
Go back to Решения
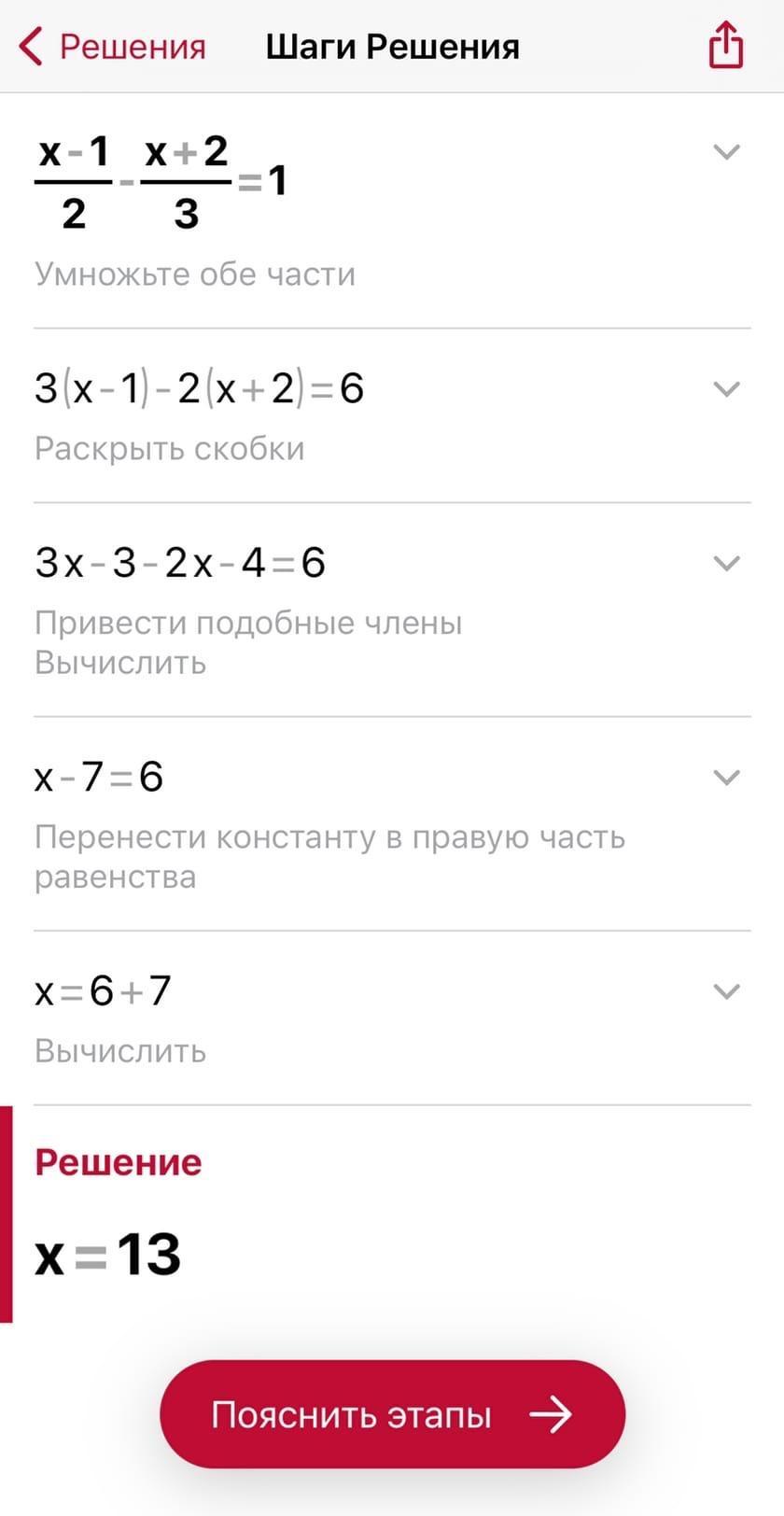(x=112, y=47)
